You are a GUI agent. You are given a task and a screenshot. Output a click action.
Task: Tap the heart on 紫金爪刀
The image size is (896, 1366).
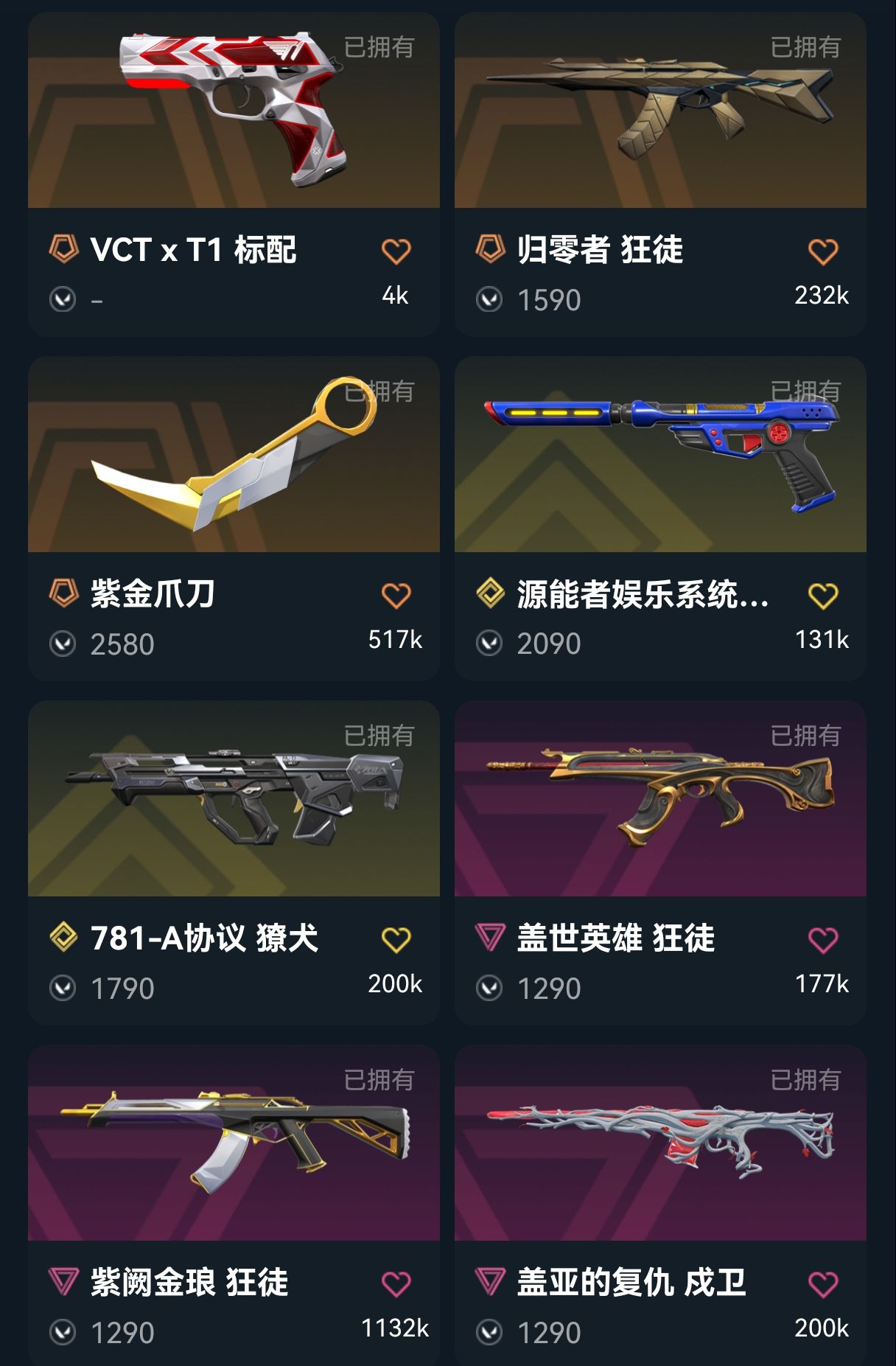pos(396,596)
